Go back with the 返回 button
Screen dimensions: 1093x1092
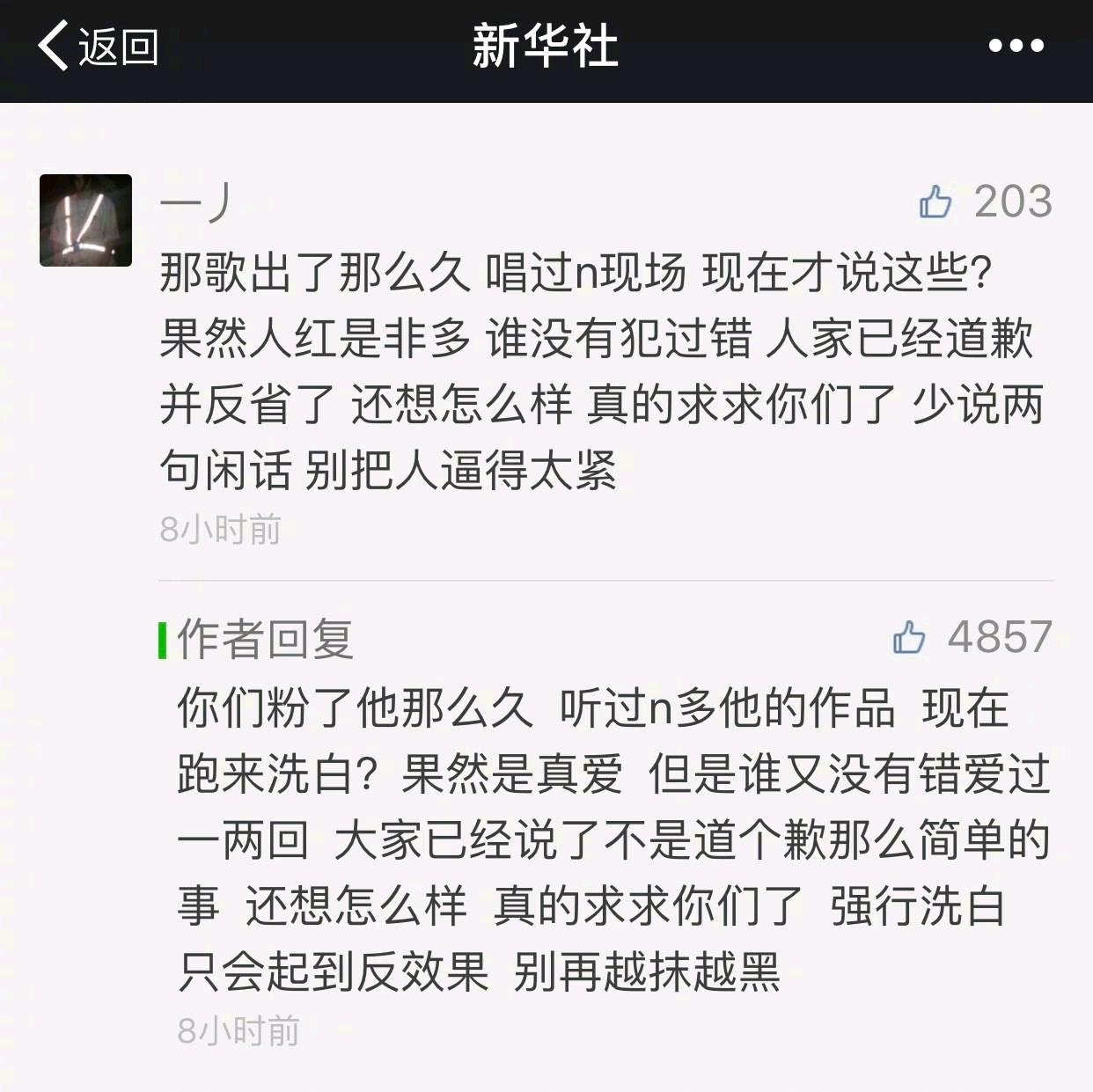(98, 46)
